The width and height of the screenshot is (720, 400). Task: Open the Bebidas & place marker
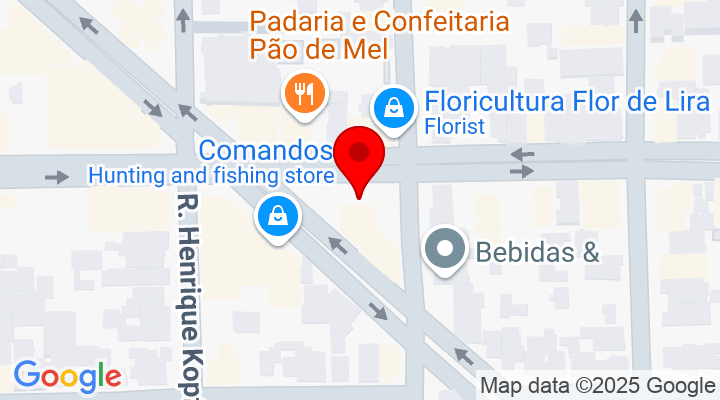[x=446, y=249]
